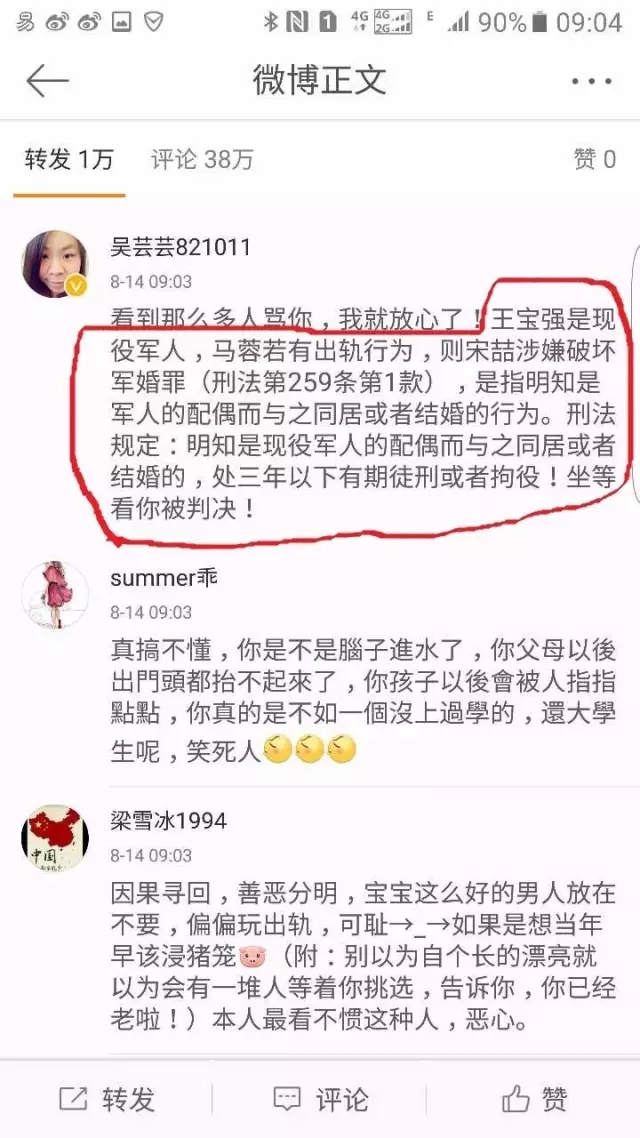Screen dimensions: 640x1138
Task: Open 吴芸芸821011's profile avatar
Action: tap(55, 264)
